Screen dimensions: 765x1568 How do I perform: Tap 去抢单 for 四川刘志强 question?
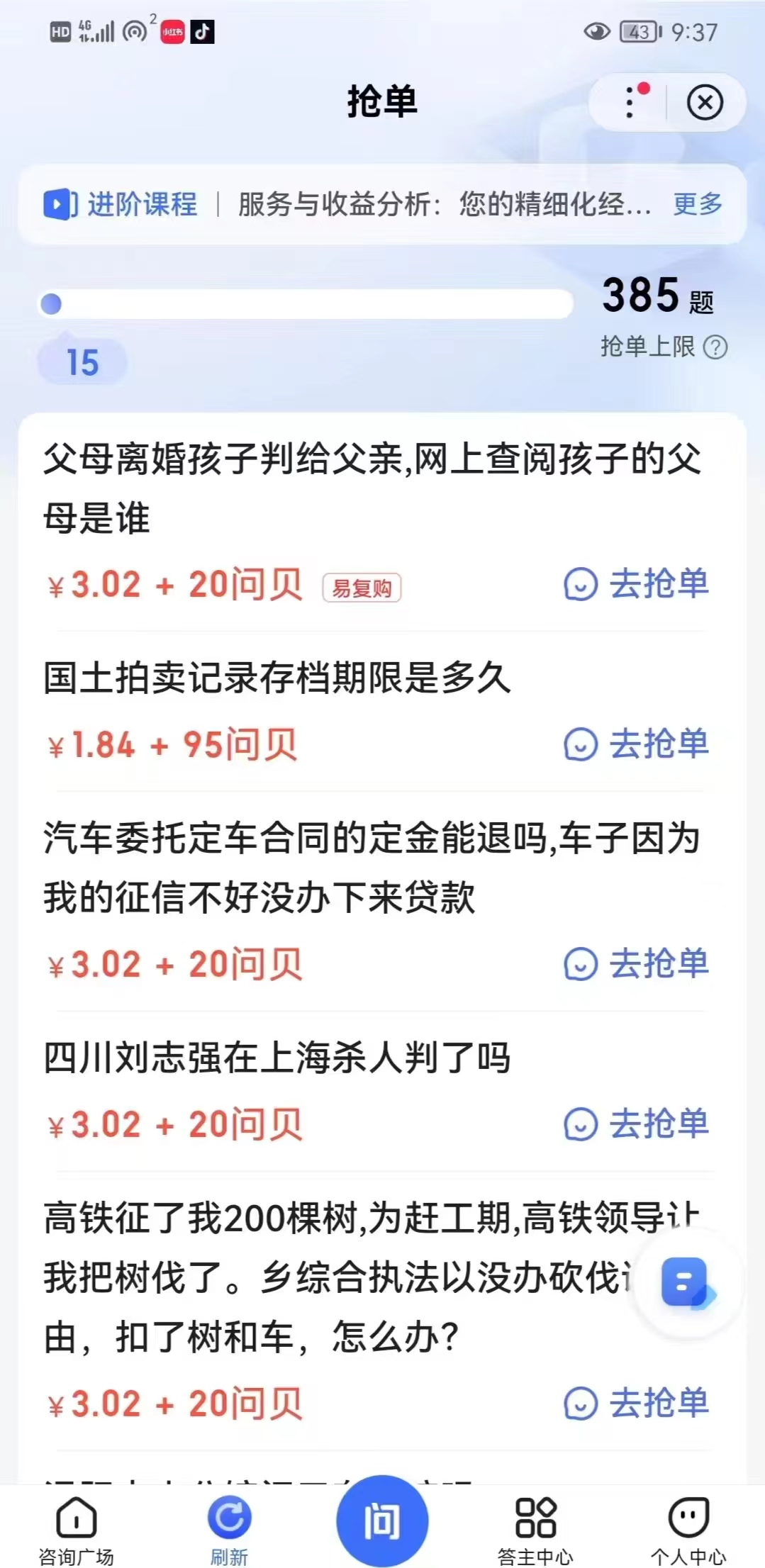point(637,1124)
